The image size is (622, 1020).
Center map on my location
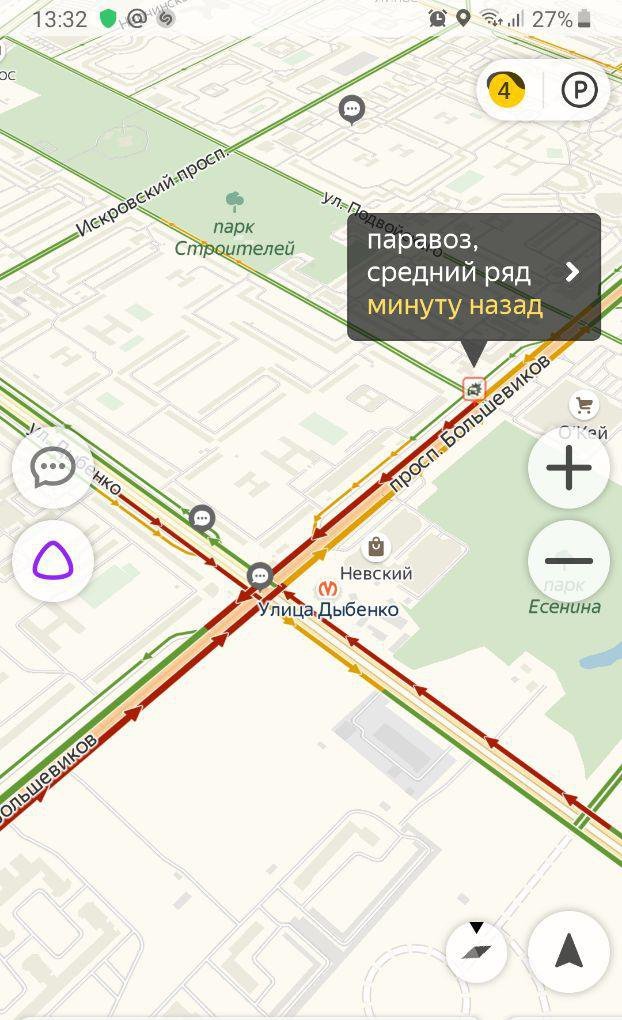568,951
